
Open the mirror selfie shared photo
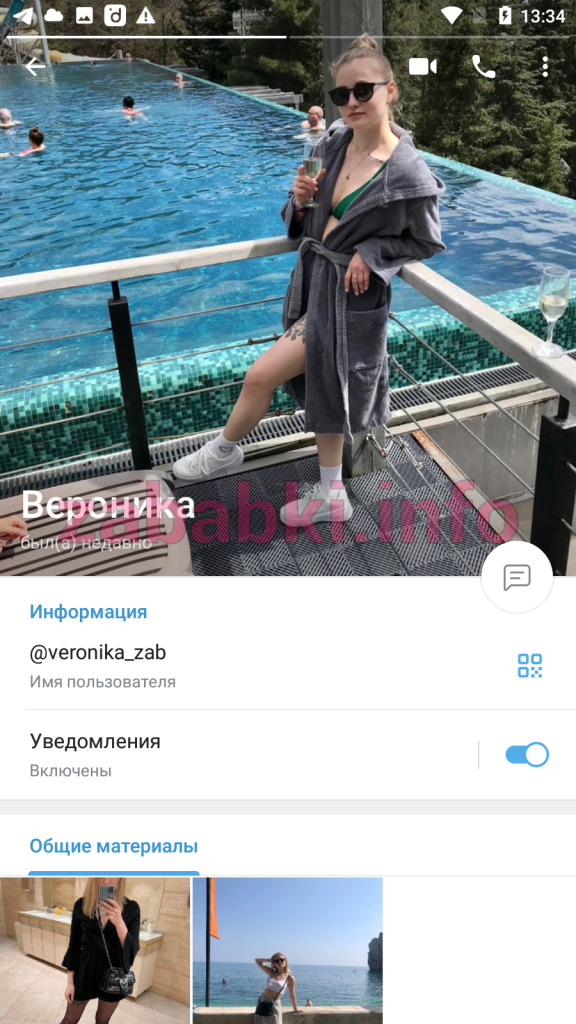click(x=95, y=951)
